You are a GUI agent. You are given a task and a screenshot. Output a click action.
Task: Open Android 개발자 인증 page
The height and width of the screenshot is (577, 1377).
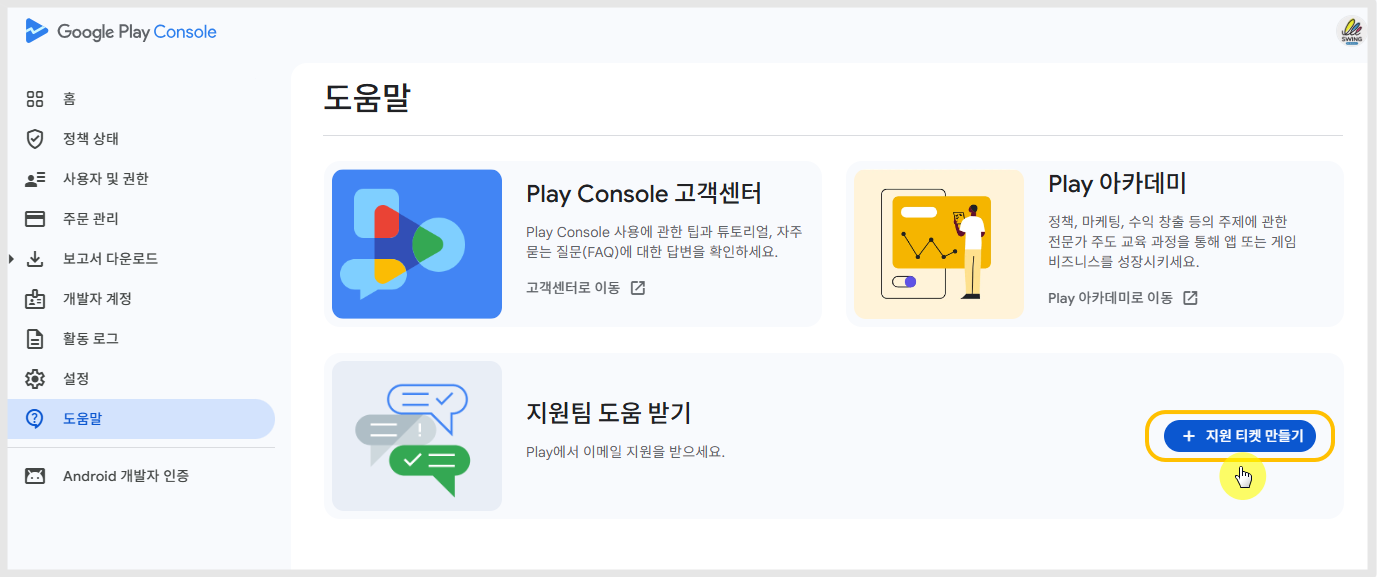click(125, 476)
